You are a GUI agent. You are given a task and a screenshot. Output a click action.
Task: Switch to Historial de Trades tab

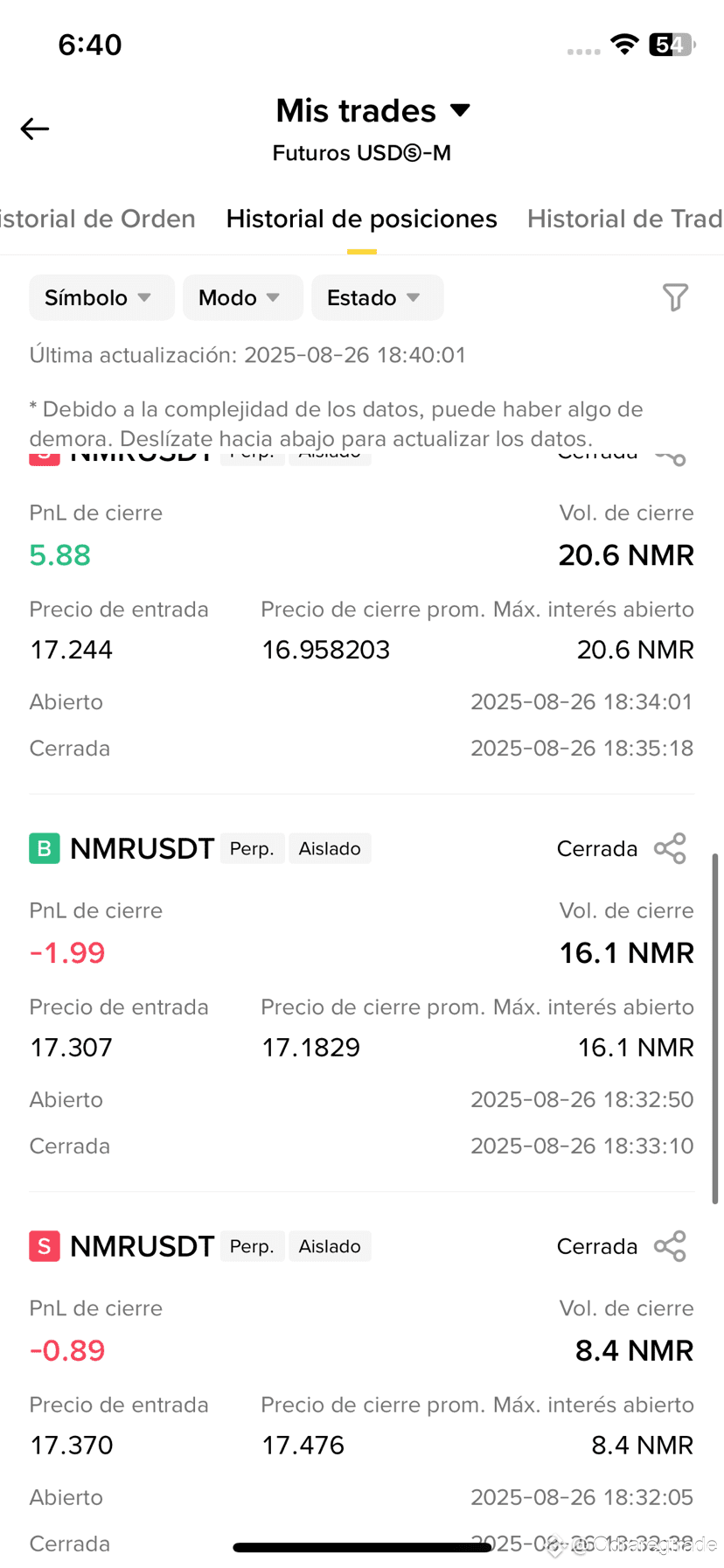pos(625,219)
